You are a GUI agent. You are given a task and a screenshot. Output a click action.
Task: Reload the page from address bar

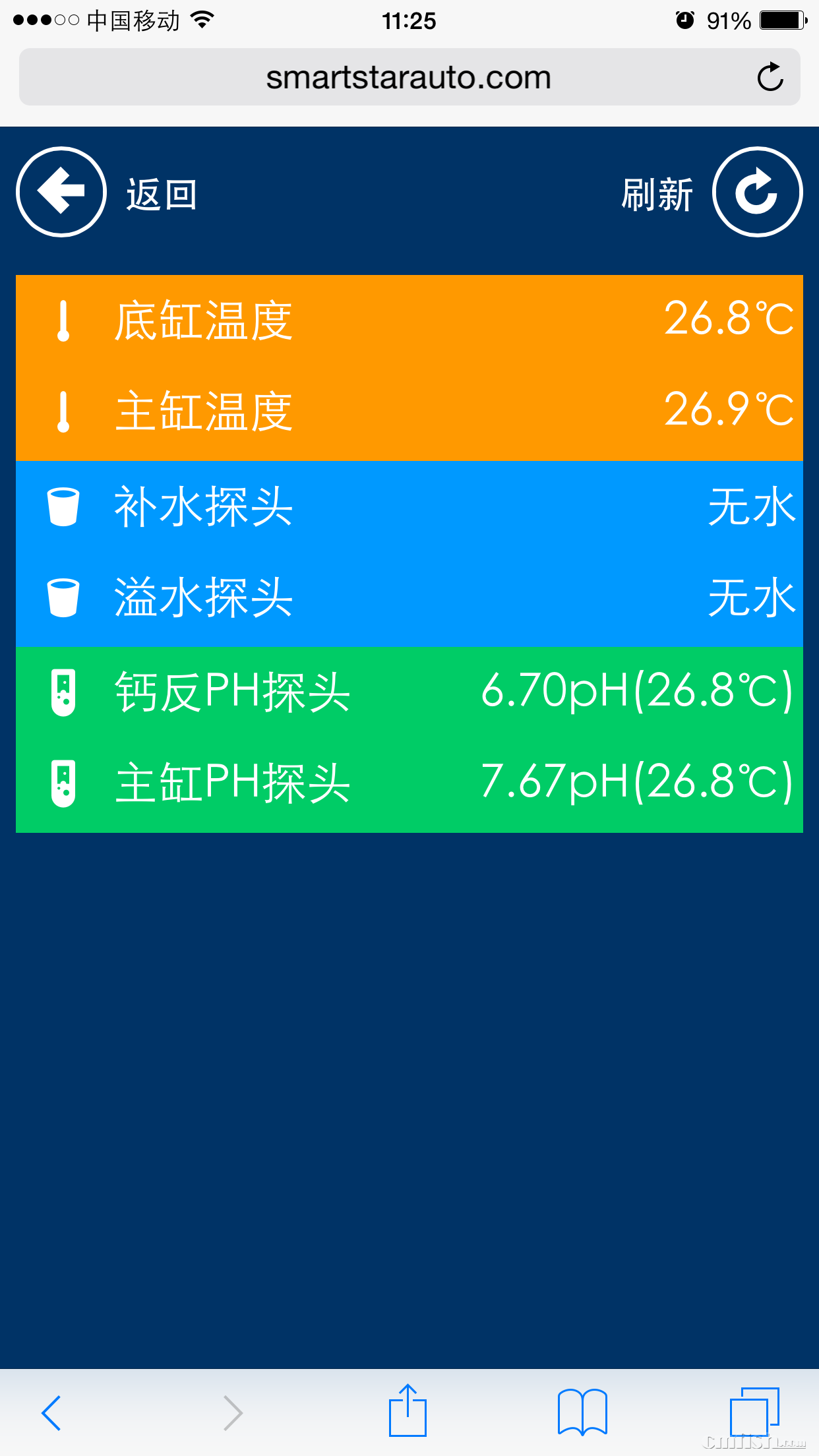click(770, 78)
